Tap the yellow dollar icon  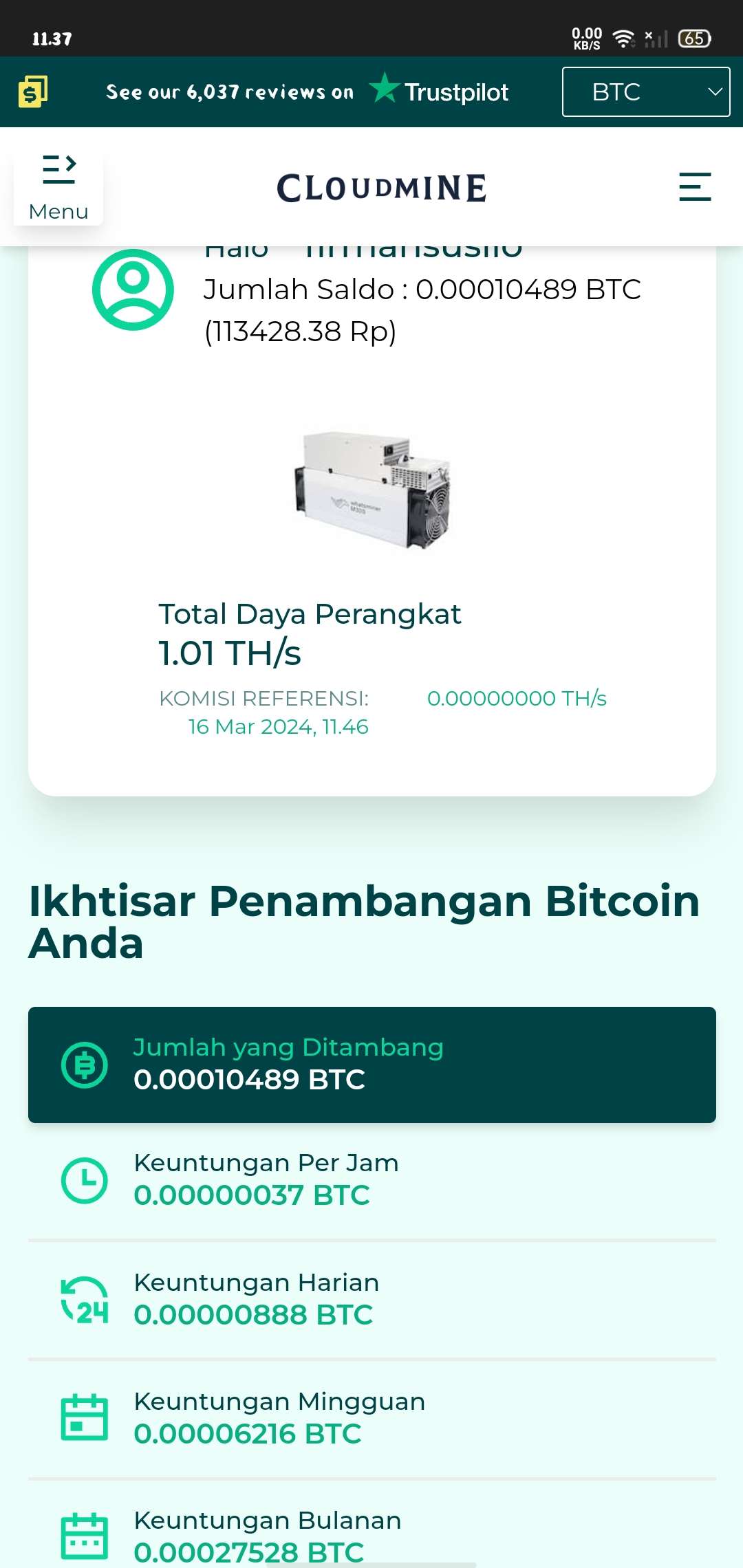33,91
